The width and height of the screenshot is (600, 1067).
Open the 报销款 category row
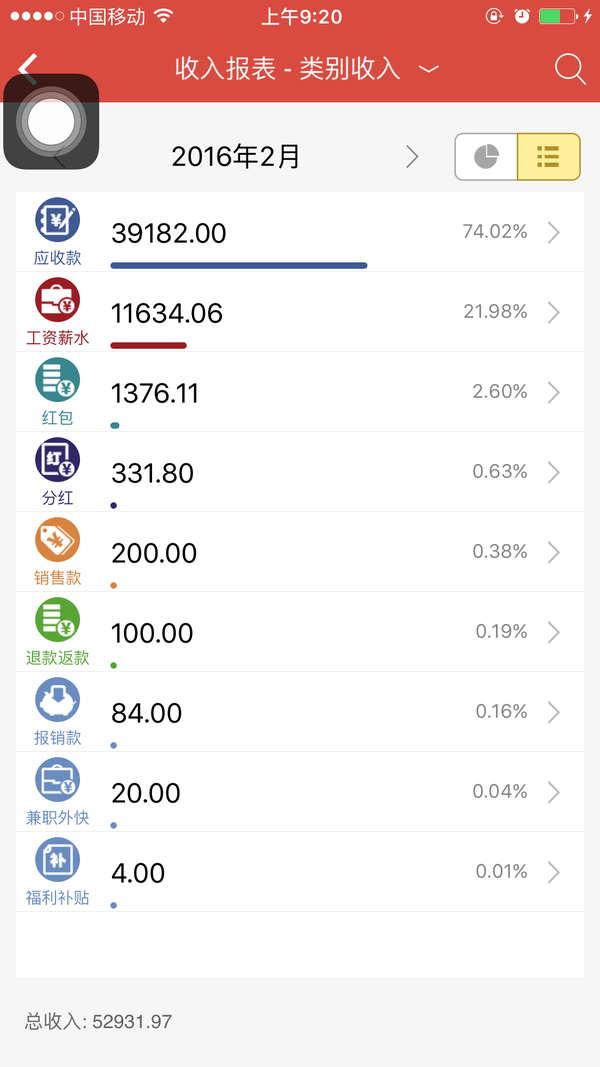pyautogui.click(x=300, y=711)
